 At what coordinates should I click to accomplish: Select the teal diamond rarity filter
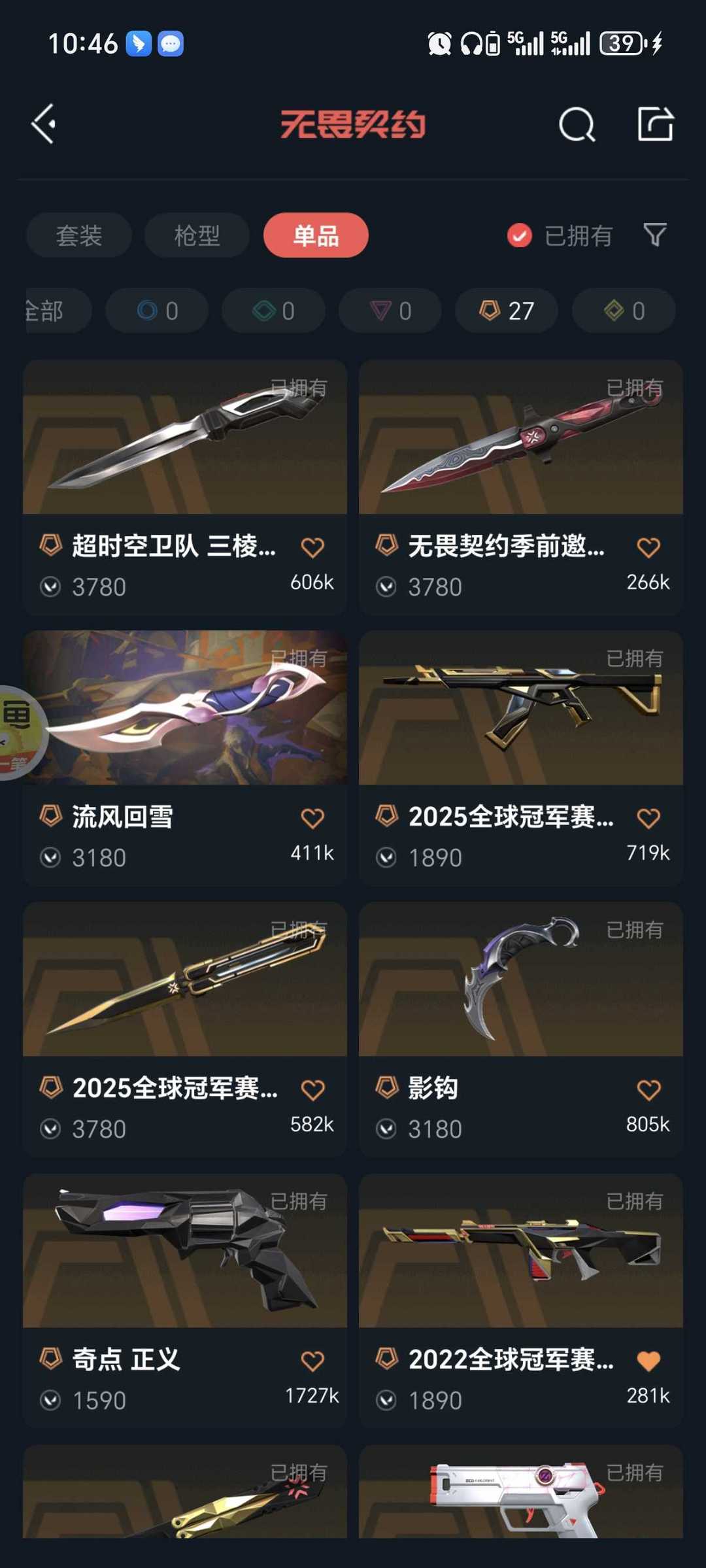click(x=272, y=311)
